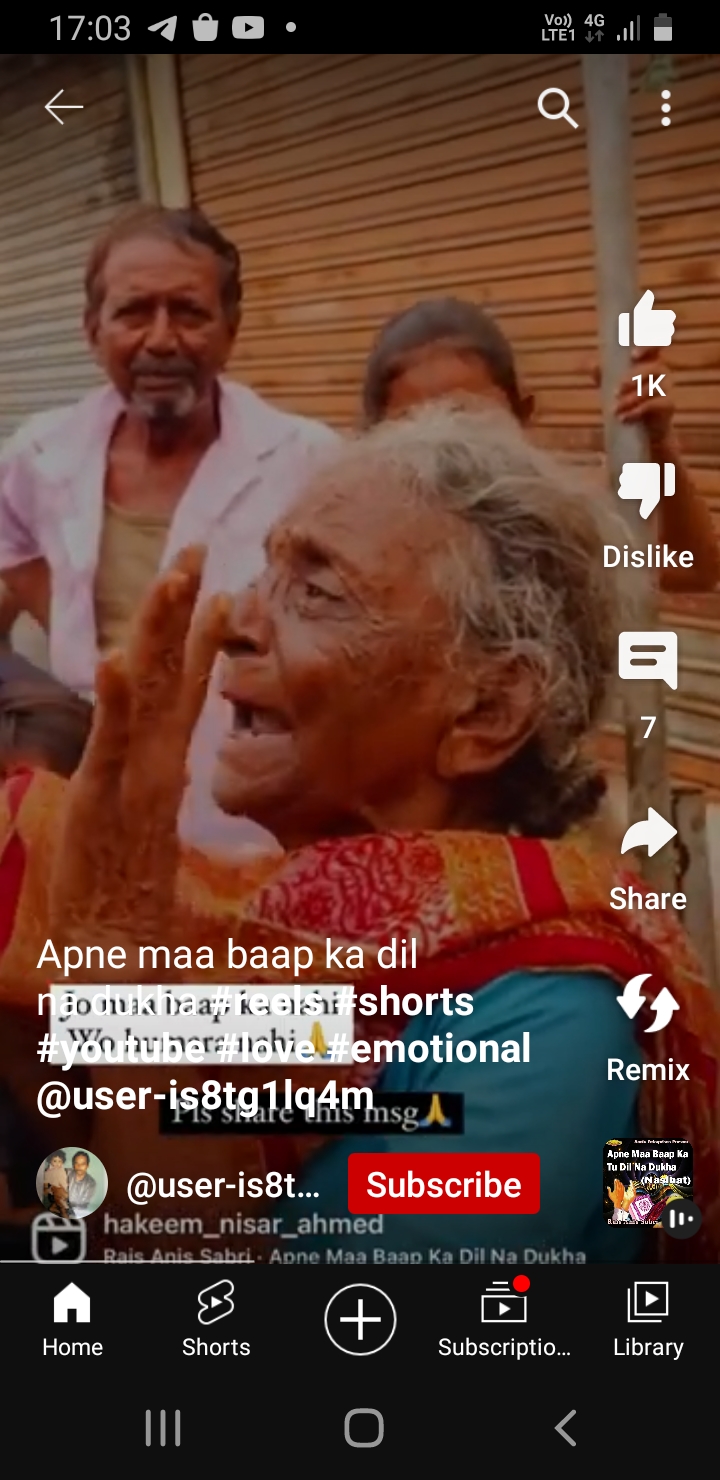The image size is (720, 1480).
Task: Remix this Short
Action: point(648,1003)
